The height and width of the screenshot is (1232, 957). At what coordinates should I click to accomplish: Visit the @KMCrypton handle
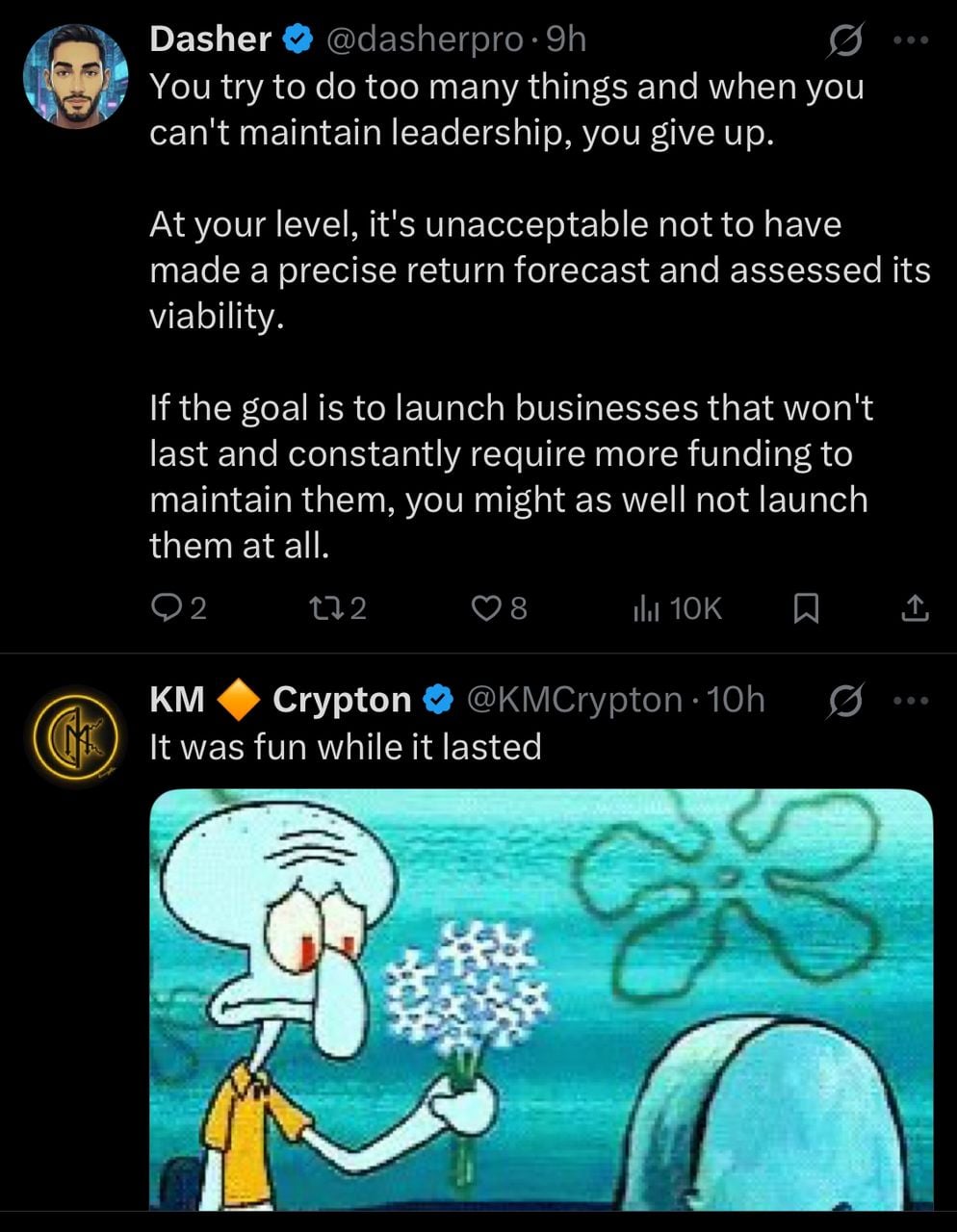click(x=574, y=700)
